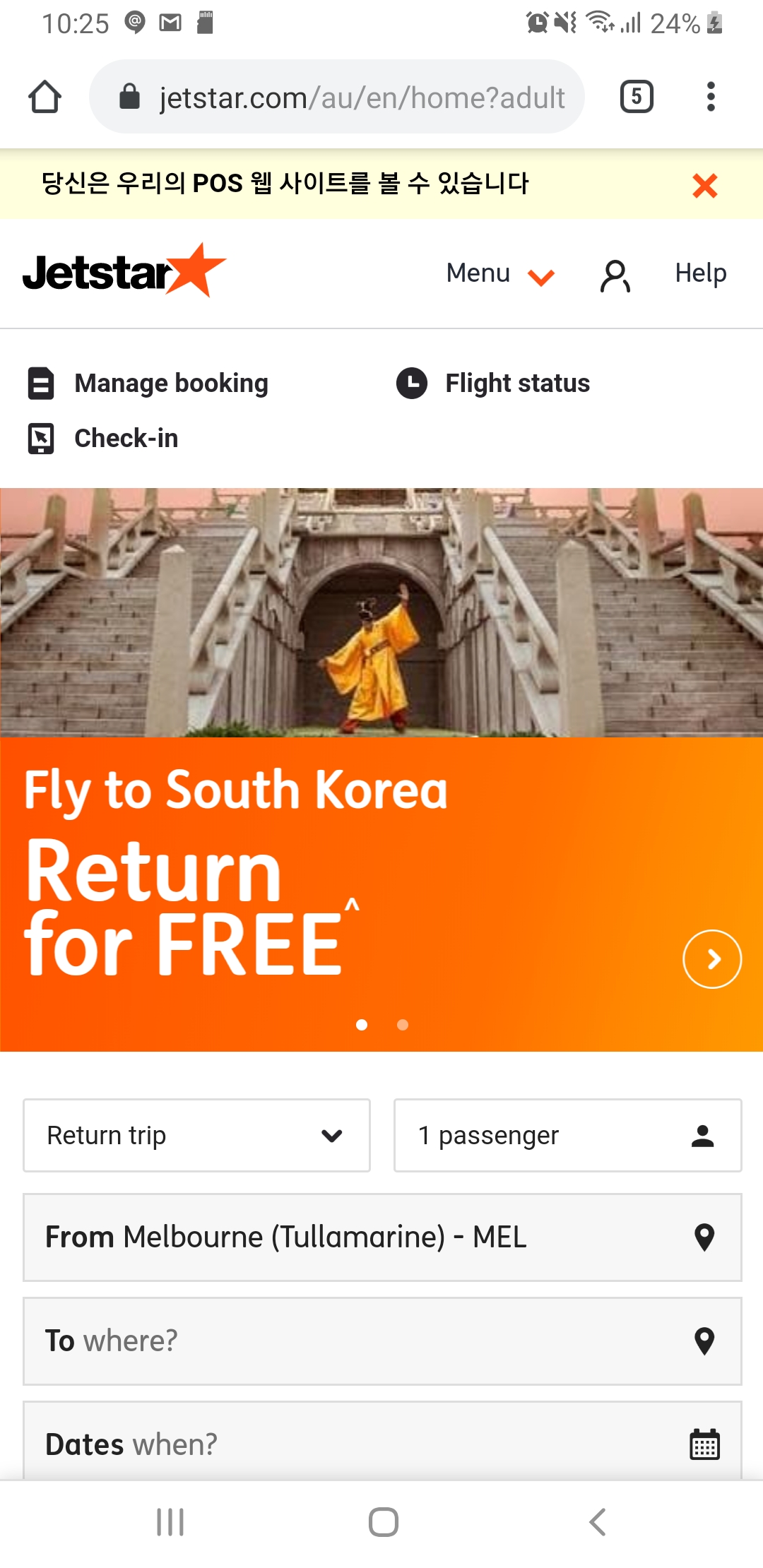
Task: Expand the Jetstar Menu dropdown
Action: pyautogui.click(x=499, y=274)
